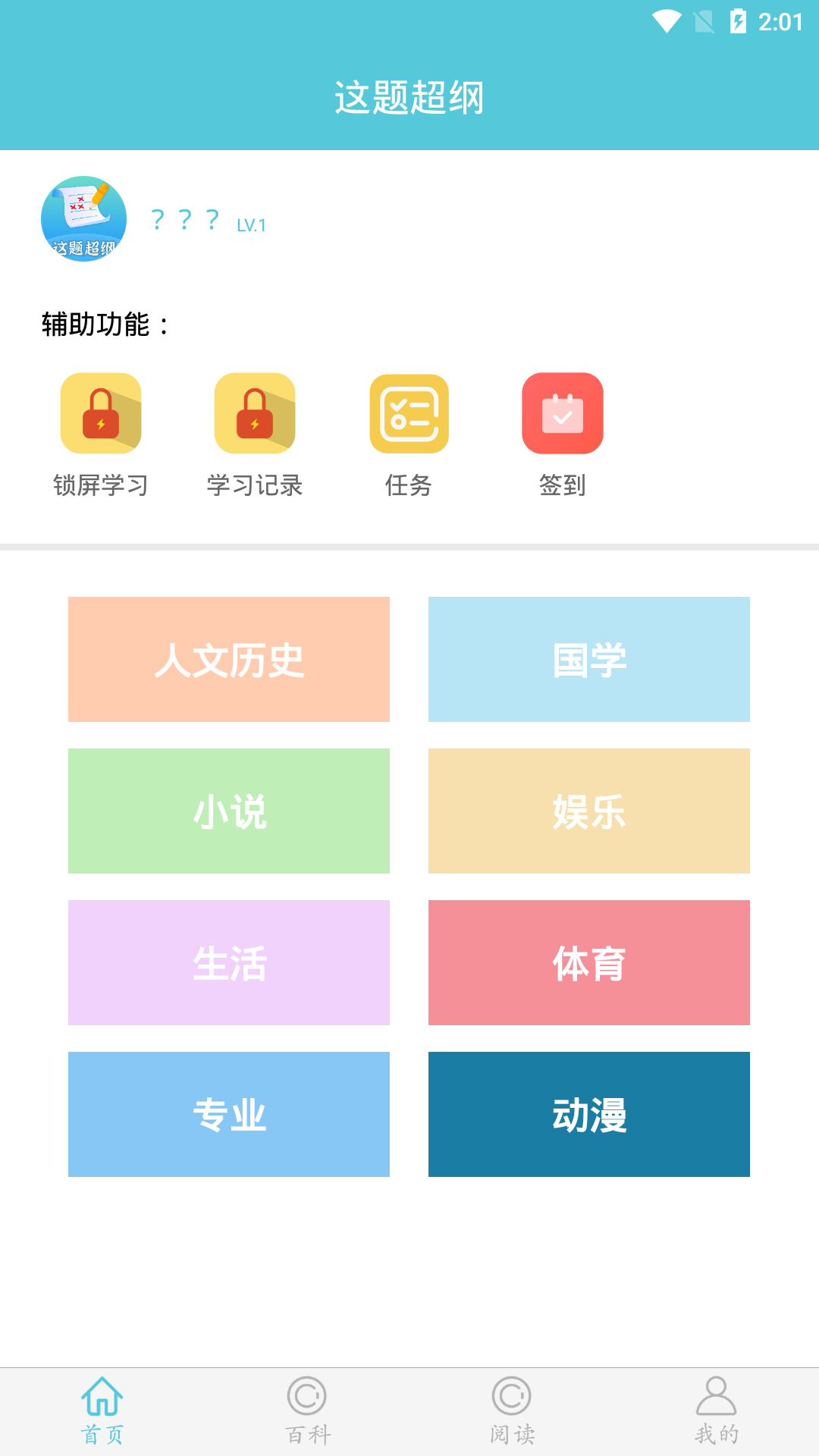Viewport: 819px width, 1456px height.
Task: Tap the 这题超纲 user avatar
Action: coord(83,219)
